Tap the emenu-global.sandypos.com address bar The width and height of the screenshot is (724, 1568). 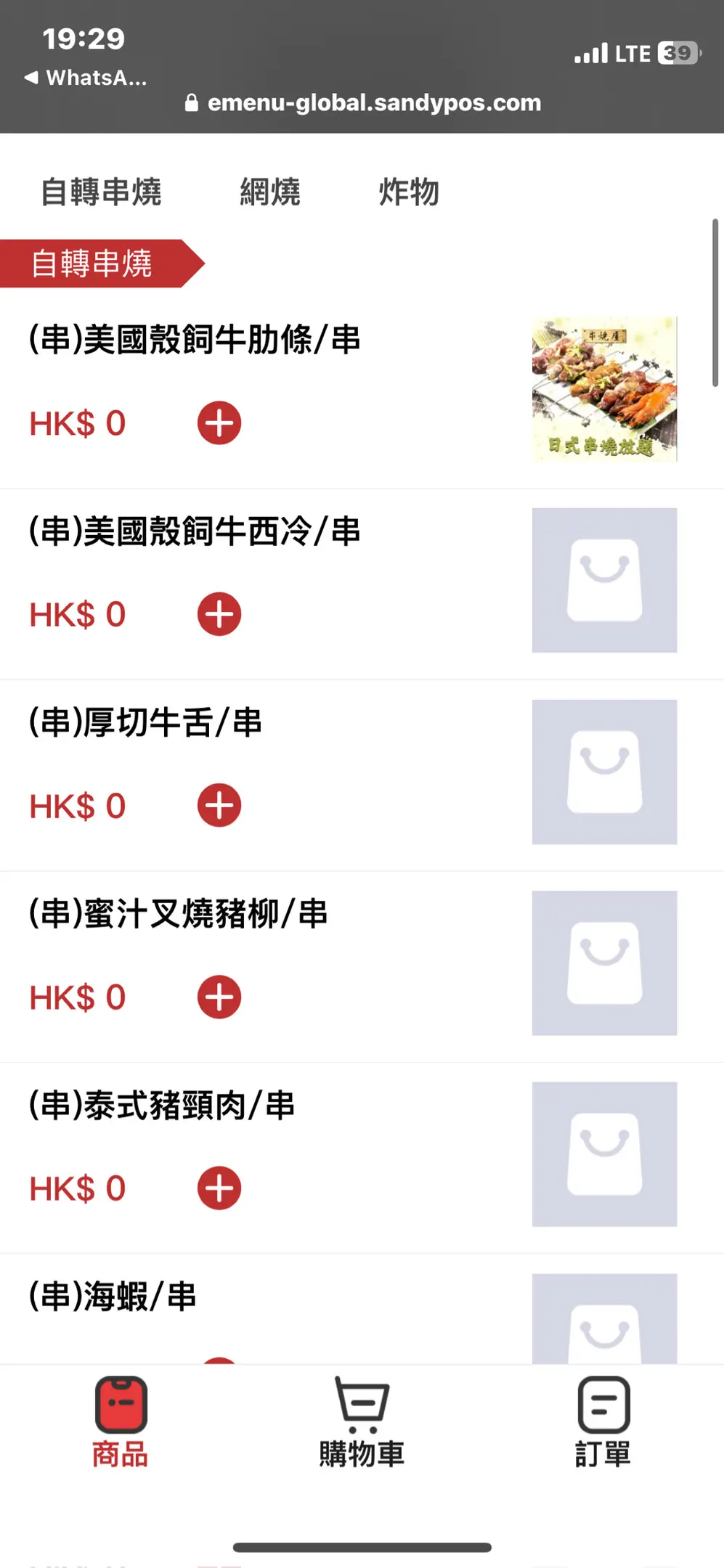[x=363, y=103]
